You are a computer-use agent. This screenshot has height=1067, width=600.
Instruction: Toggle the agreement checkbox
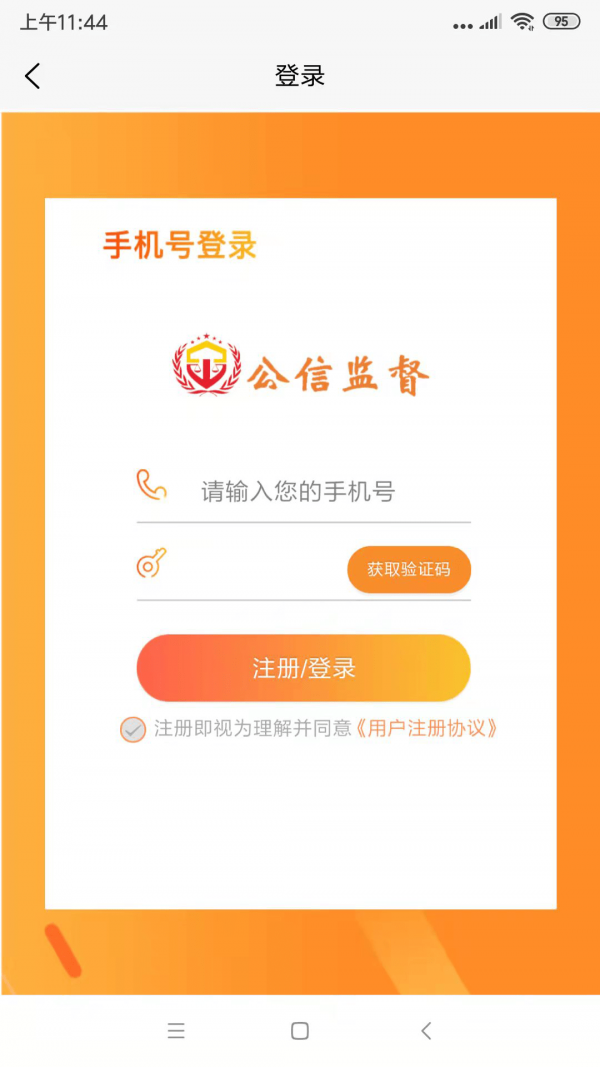[133, 729]
